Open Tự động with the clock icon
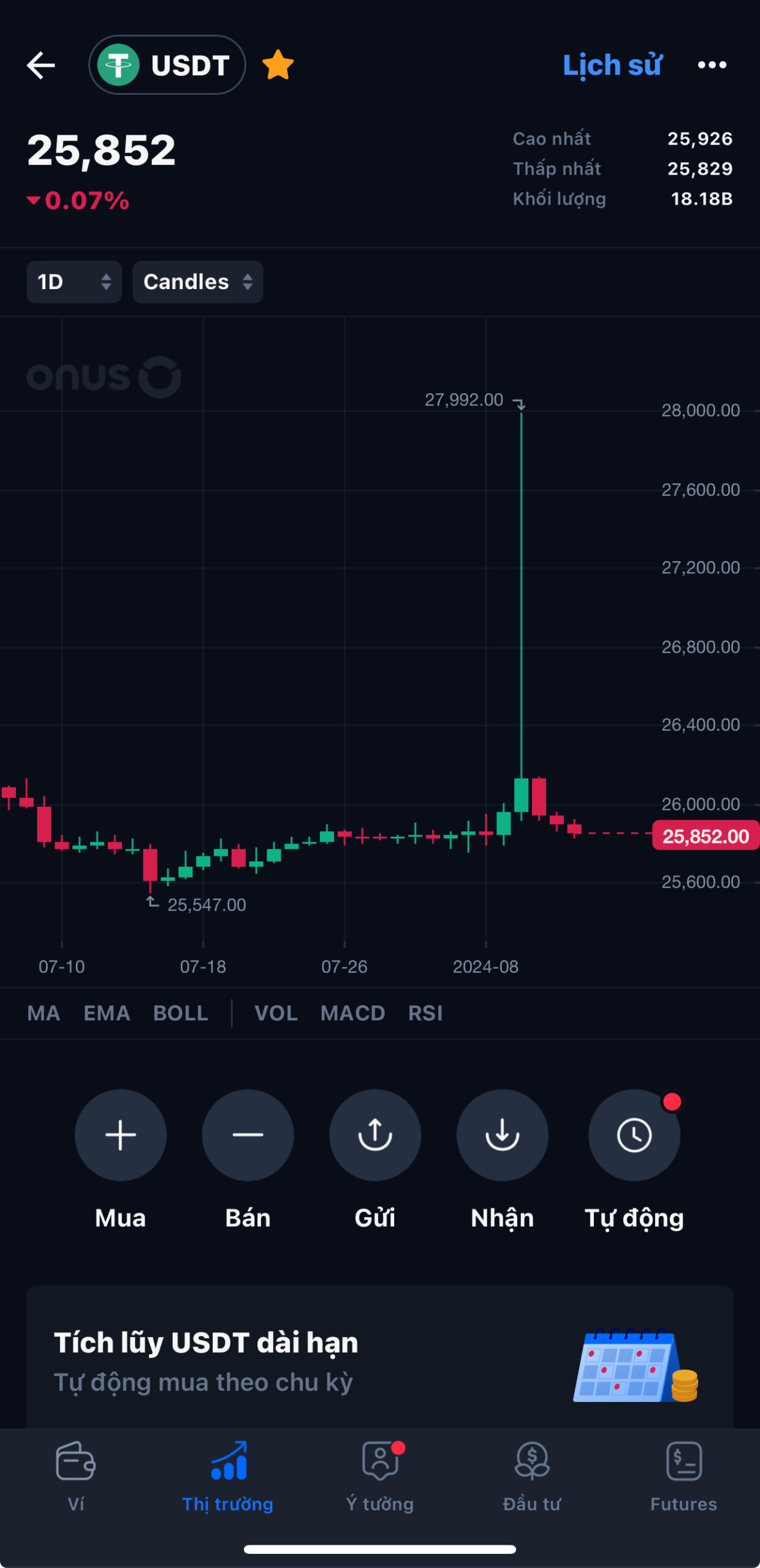The height and width of the screenshot is (1568, 760). (634, 1136)
